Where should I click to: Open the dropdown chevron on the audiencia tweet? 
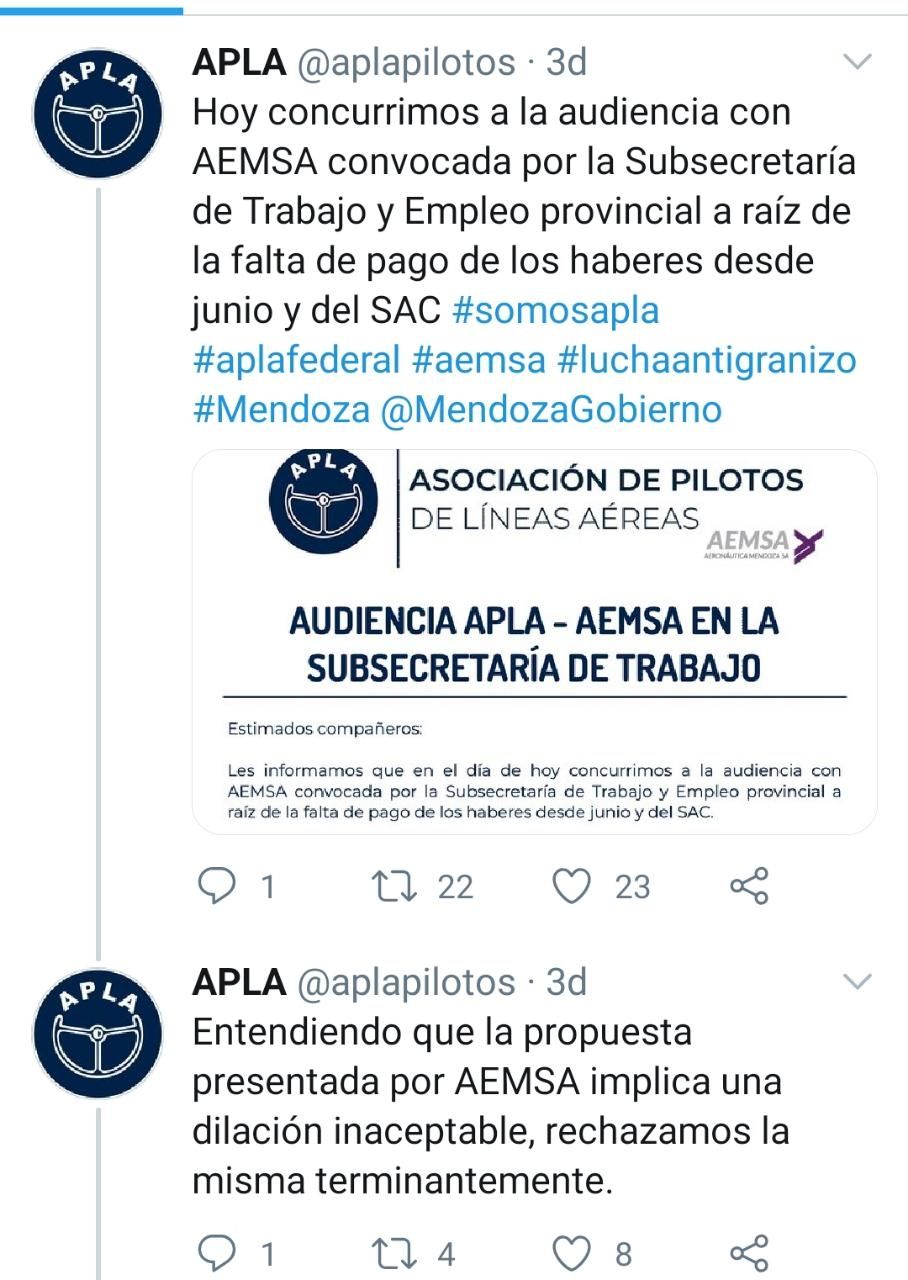pyautogui.click(x=858, y=63)
